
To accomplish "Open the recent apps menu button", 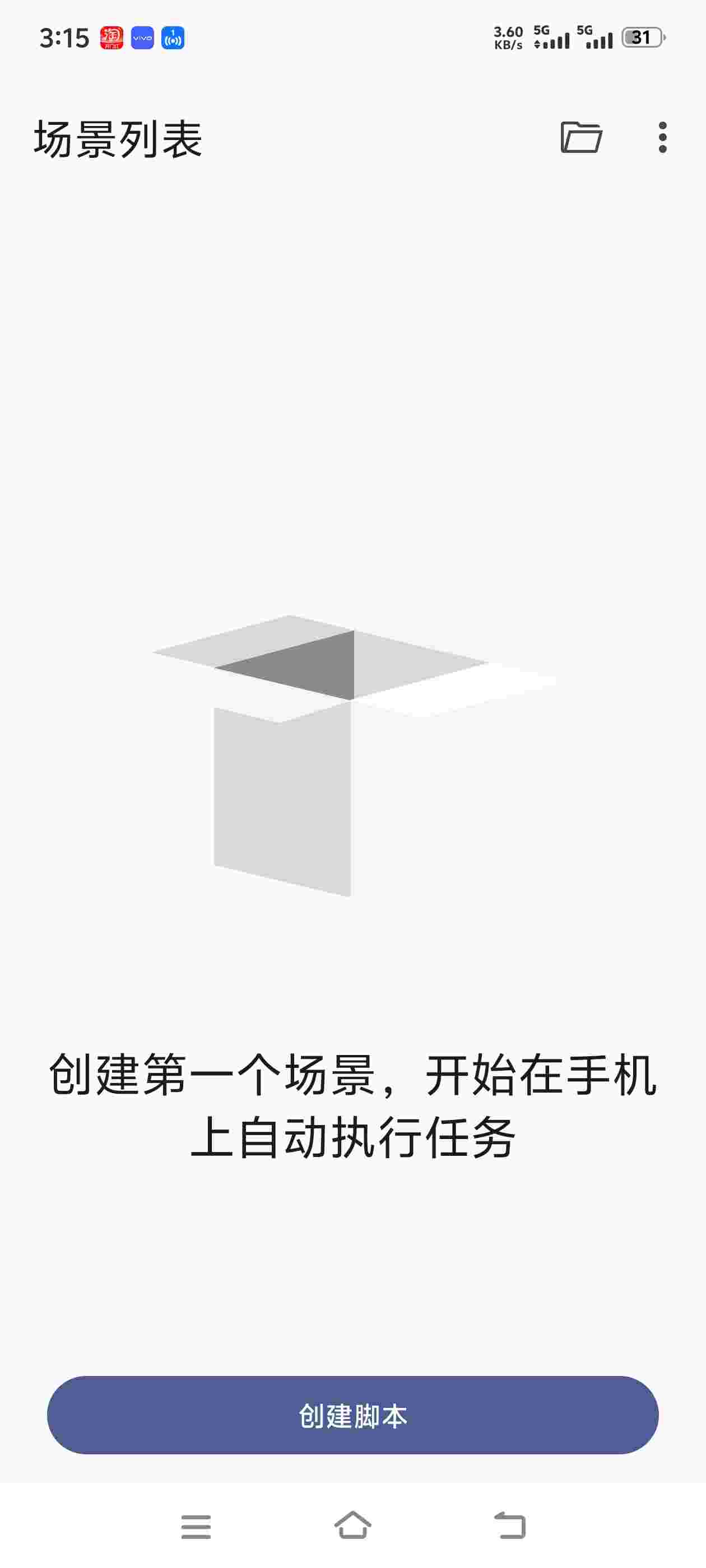I will click(x=196, y=1527).
